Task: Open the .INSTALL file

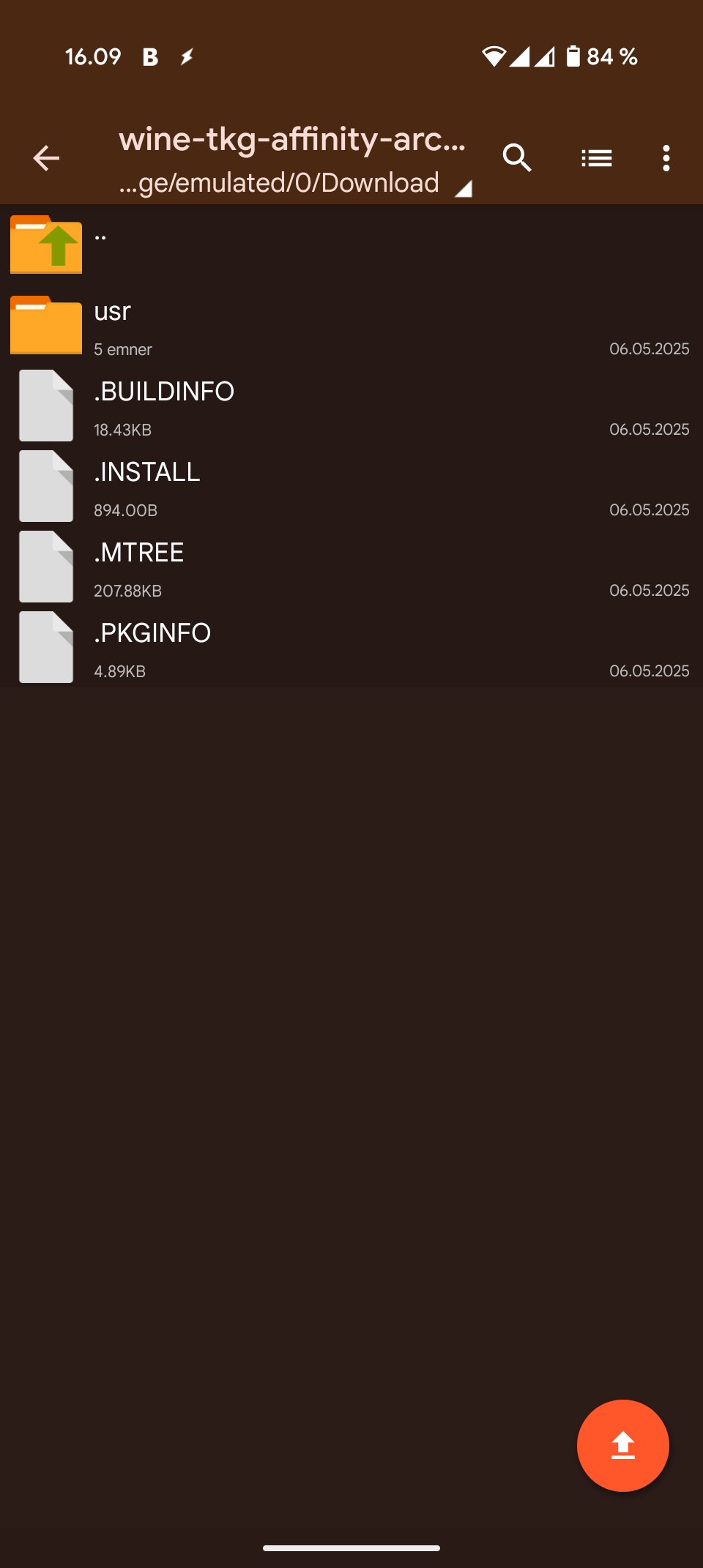Action: 351,486
